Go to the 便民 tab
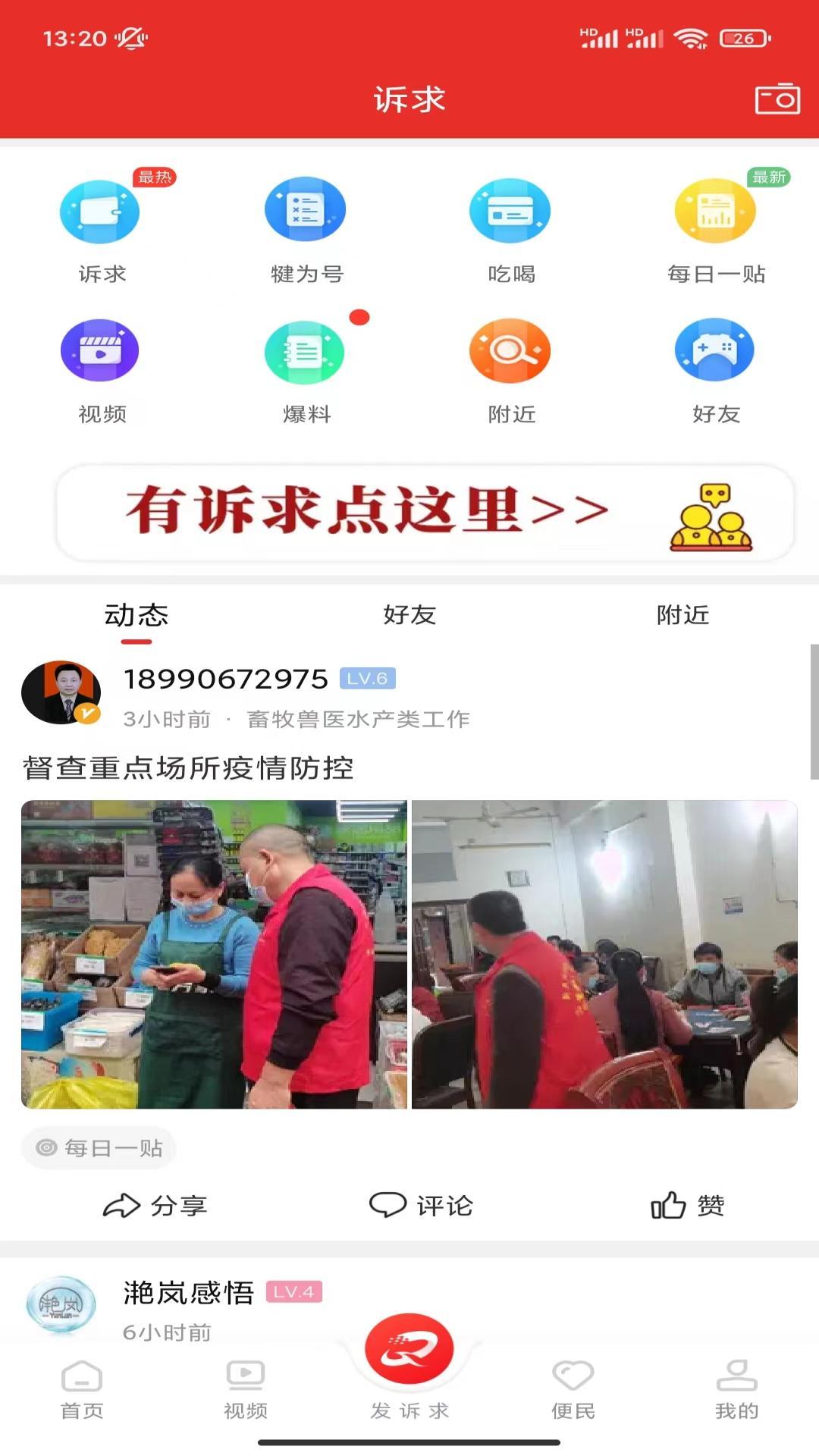 coord(573,1389)
